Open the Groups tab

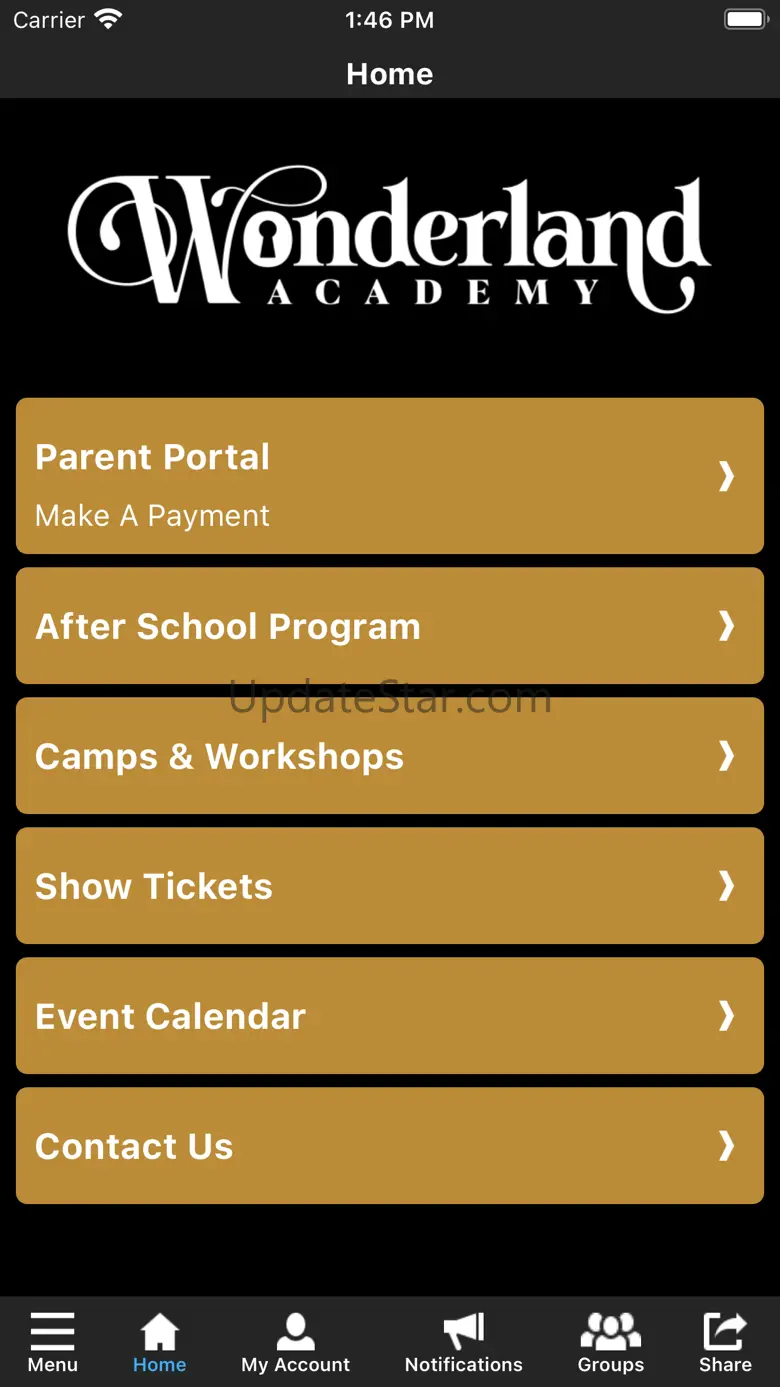click(611, 1342)
